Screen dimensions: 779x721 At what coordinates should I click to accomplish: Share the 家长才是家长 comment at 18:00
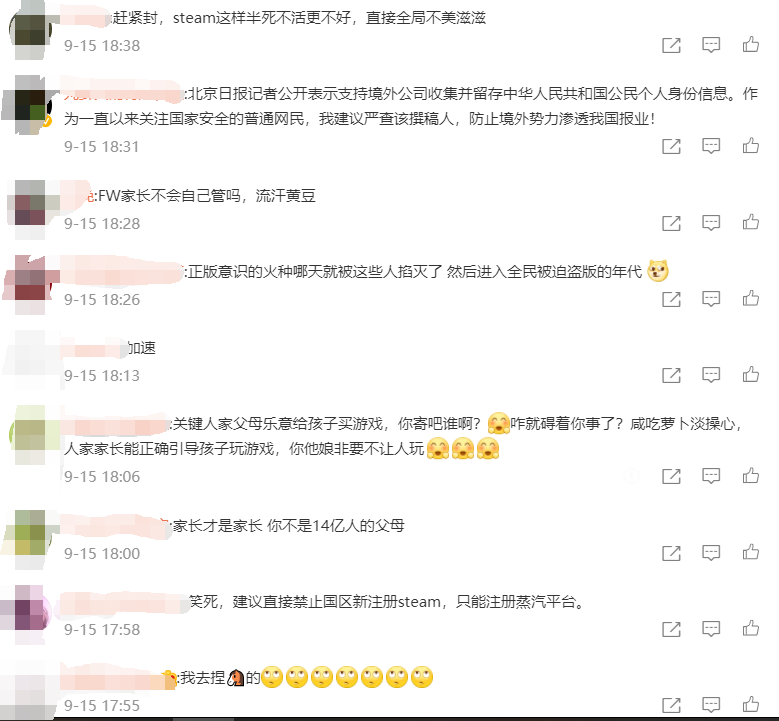[x=672, y=553]
